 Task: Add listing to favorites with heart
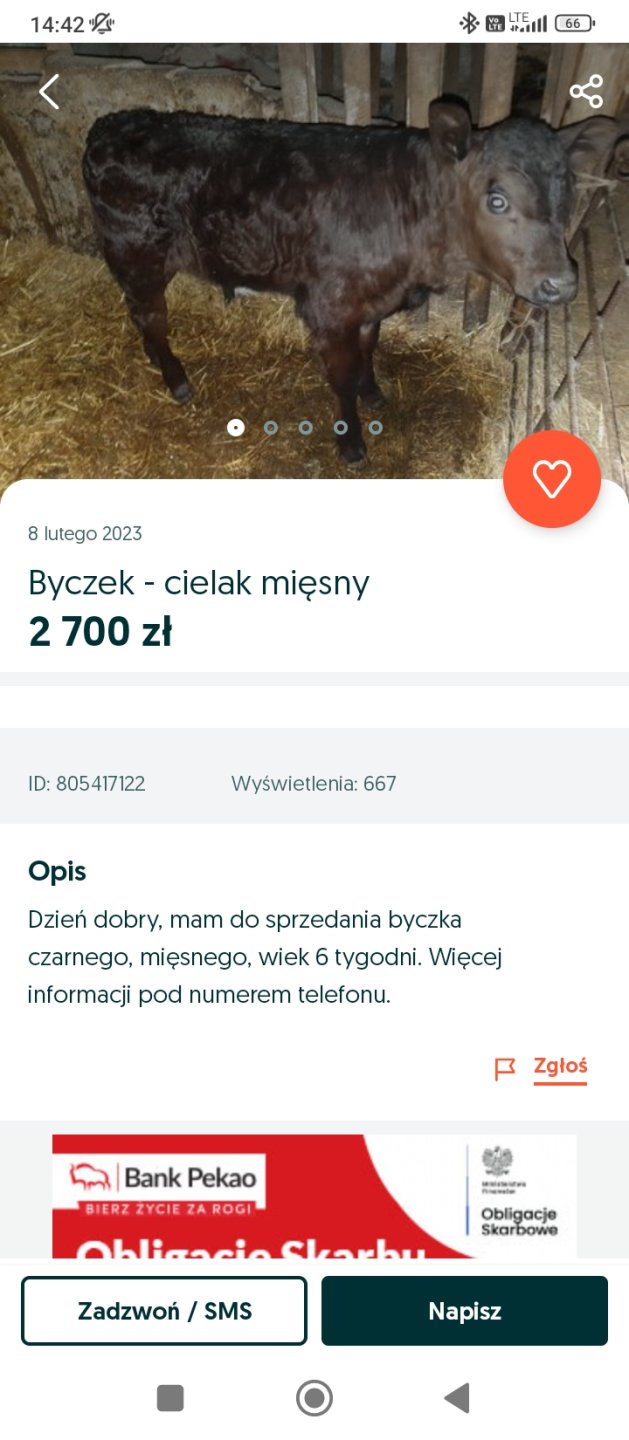pyautogui.click(x=551, y=479)
